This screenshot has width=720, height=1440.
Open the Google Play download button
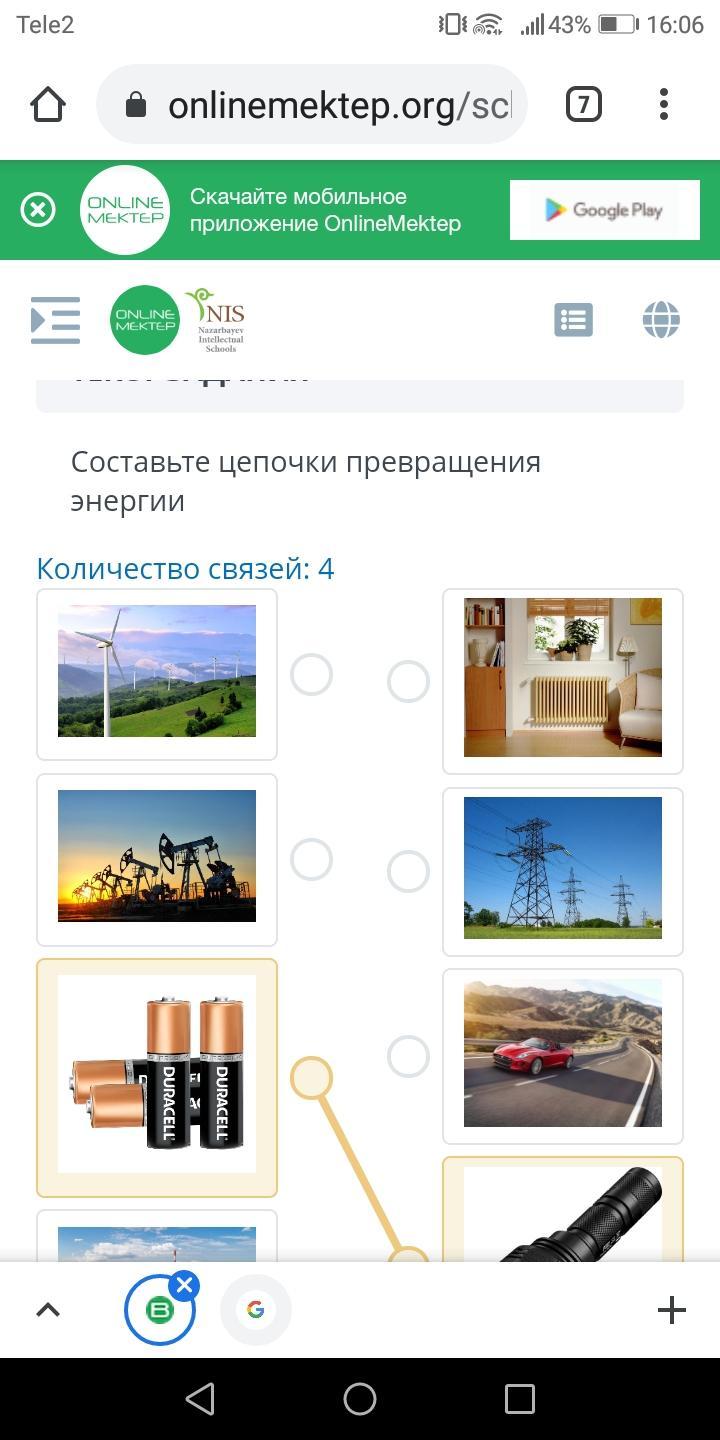click(x=604, y=210)
